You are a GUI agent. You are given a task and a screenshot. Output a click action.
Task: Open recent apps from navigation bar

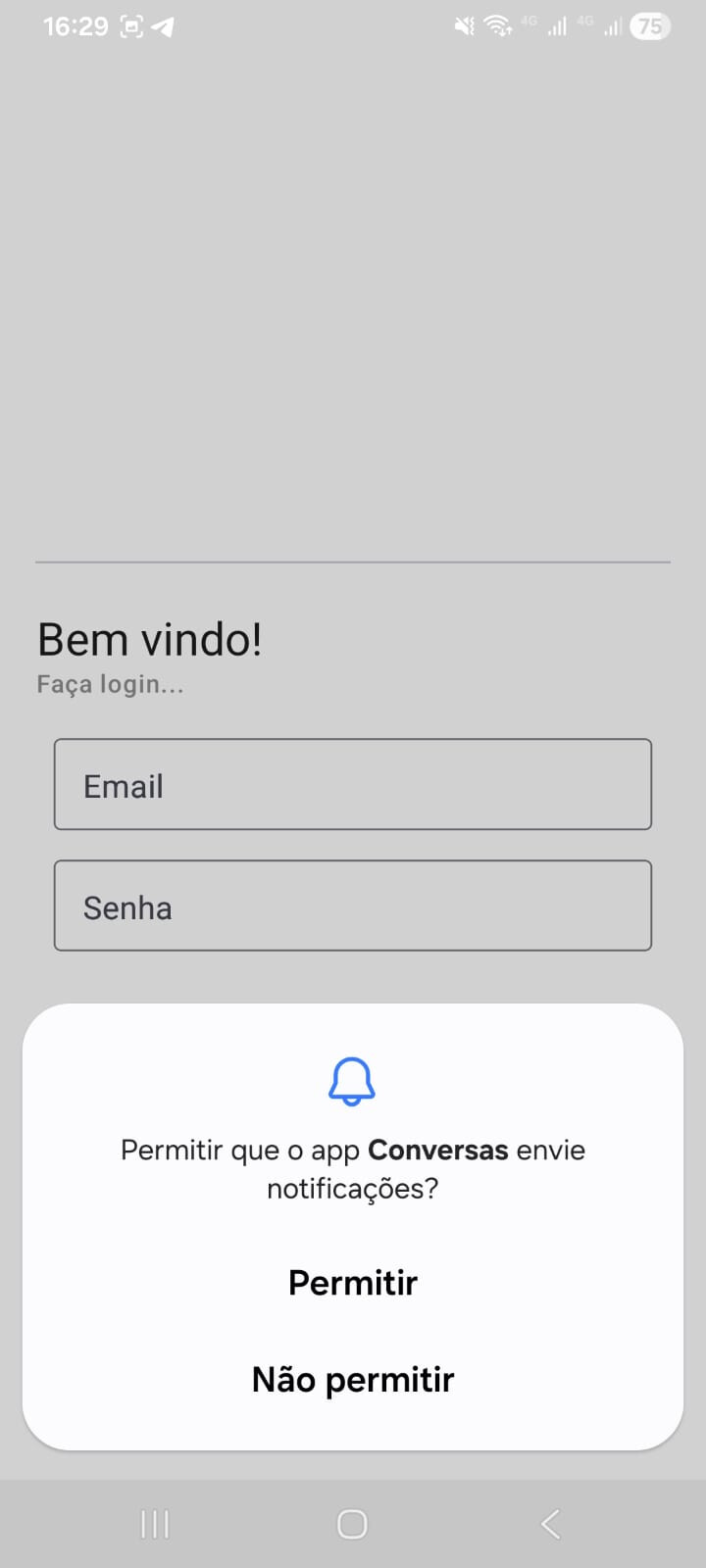[155, 1524]
